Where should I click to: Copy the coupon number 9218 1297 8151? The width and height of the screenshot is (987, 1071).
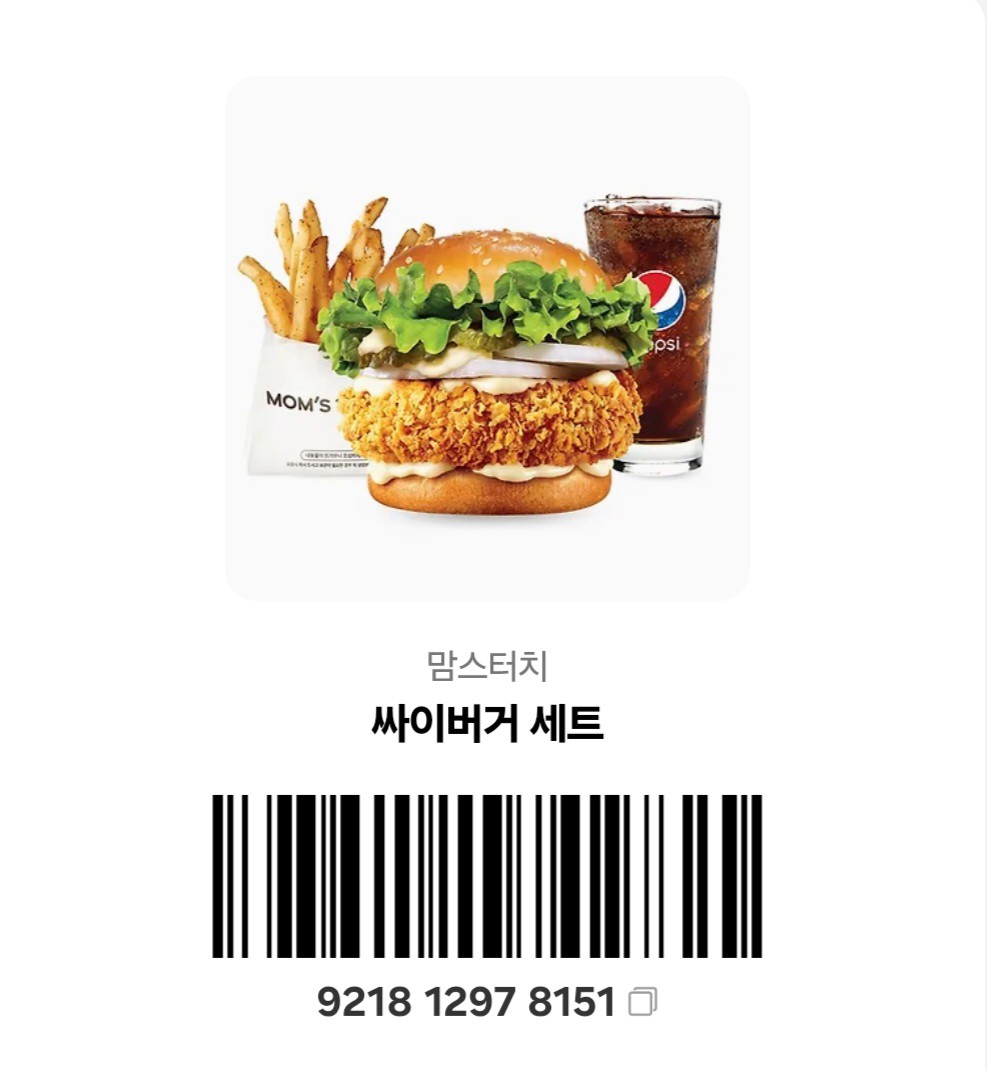643,1001
